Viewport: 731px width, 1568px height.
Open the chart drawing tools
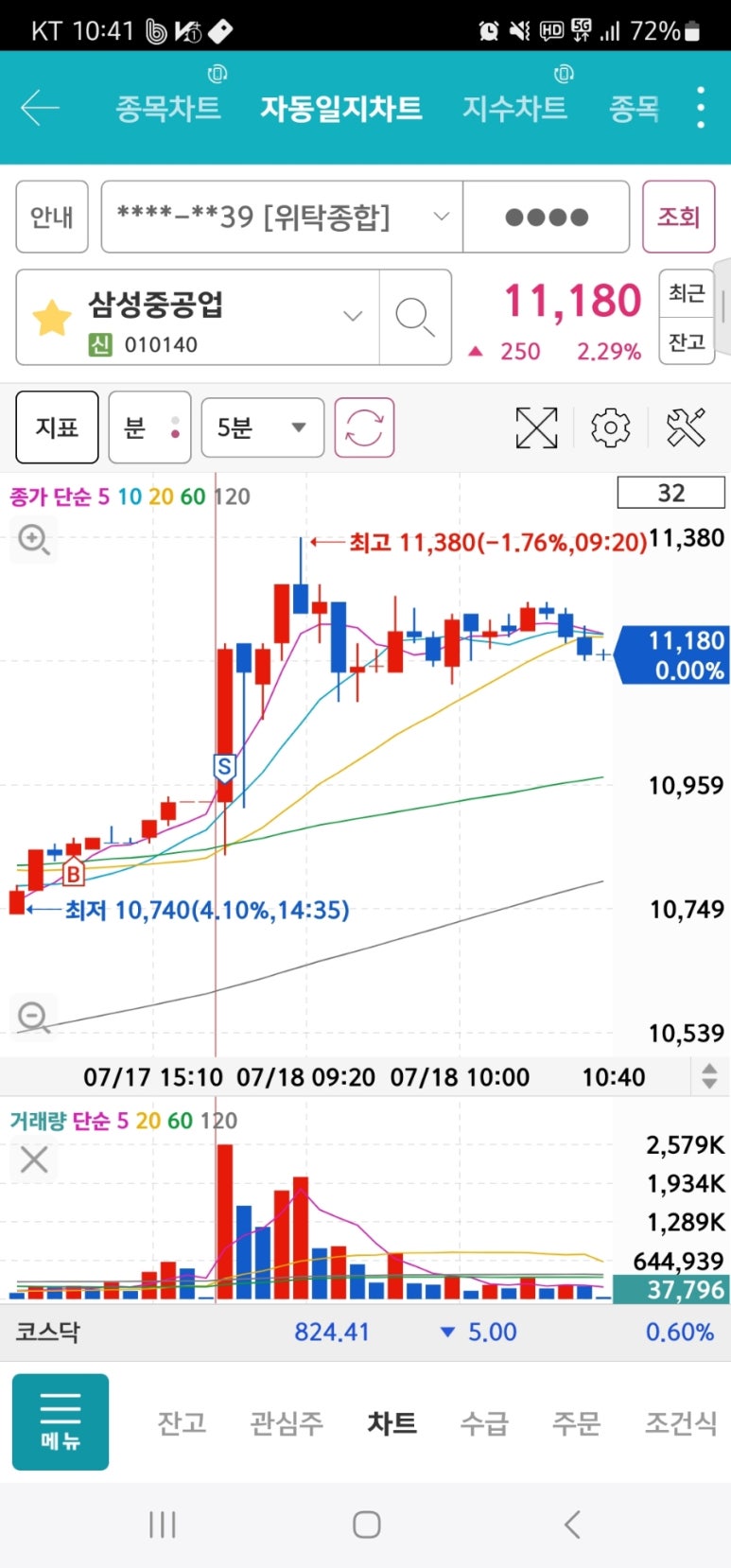[686, 427]
